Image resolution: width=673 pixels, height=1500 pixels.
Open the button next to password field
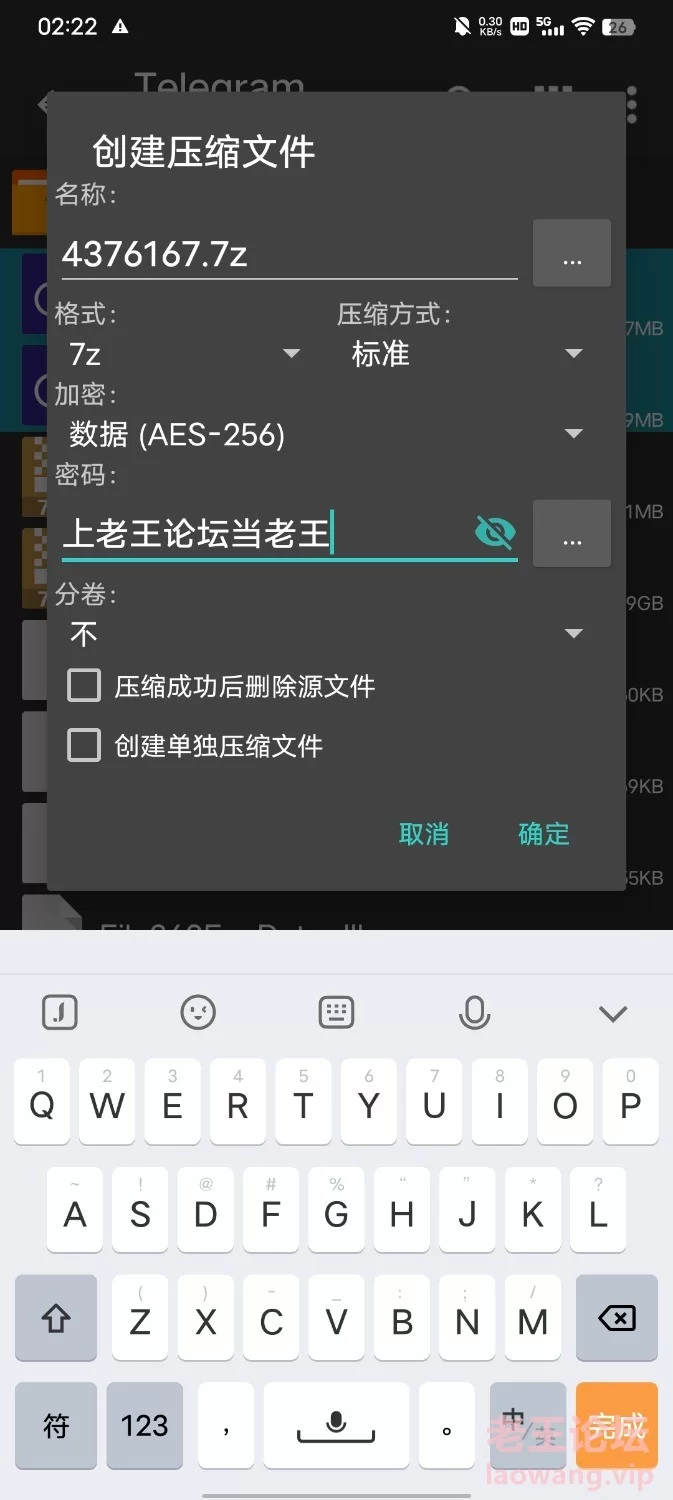(571, 534)
